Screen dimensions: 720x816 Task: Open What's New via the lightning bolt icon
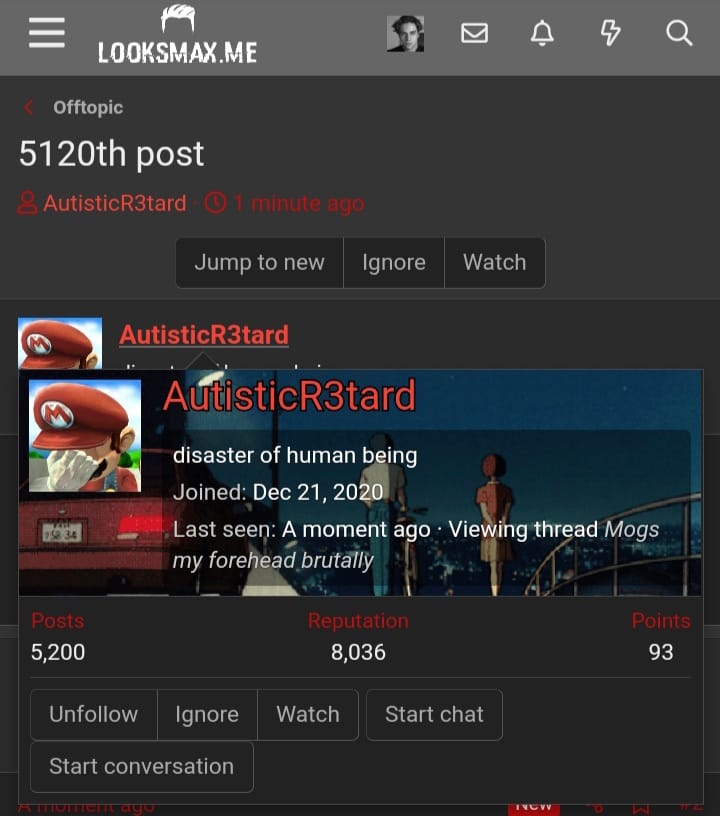point(610,33)
